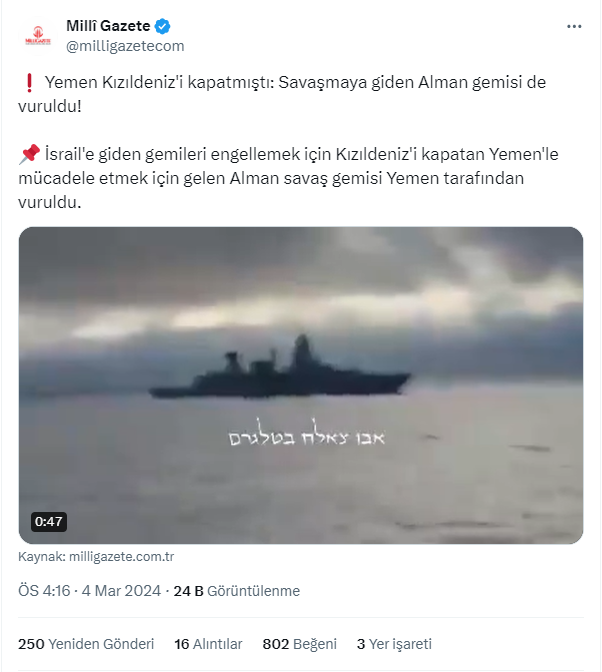602x672 pixels.
Task: View the 802 Beğeni list
Action: click(300, 644)
